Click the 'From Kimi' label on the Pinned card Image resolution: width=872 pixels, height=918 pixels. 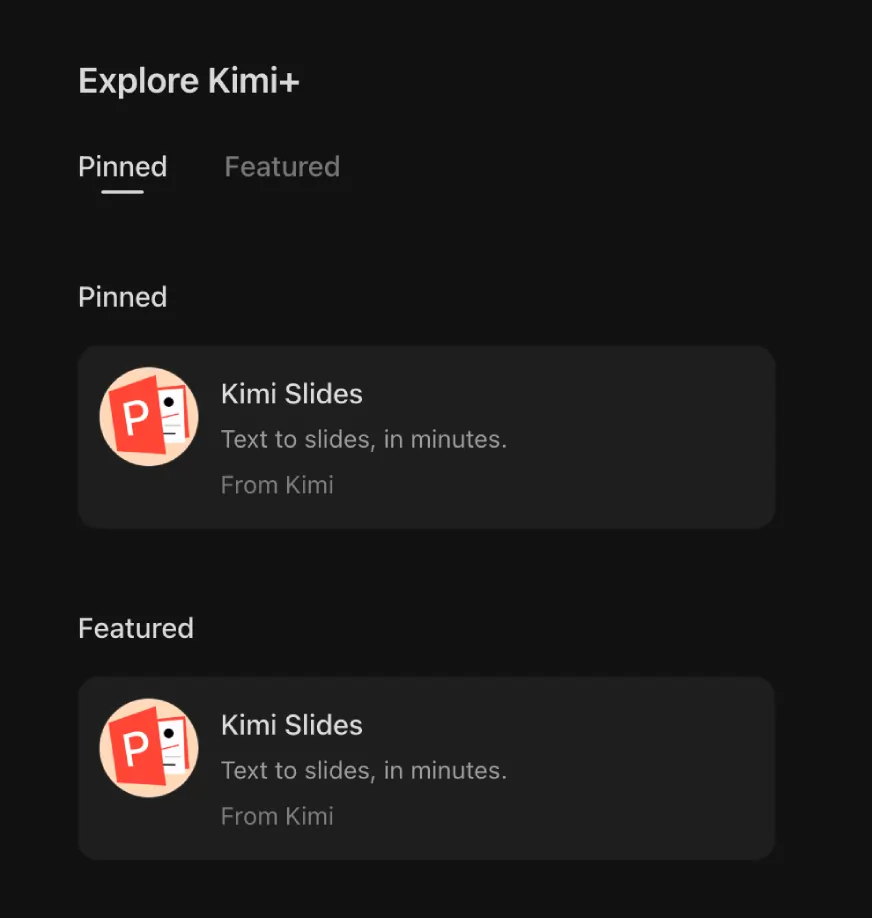pos(277,484)
